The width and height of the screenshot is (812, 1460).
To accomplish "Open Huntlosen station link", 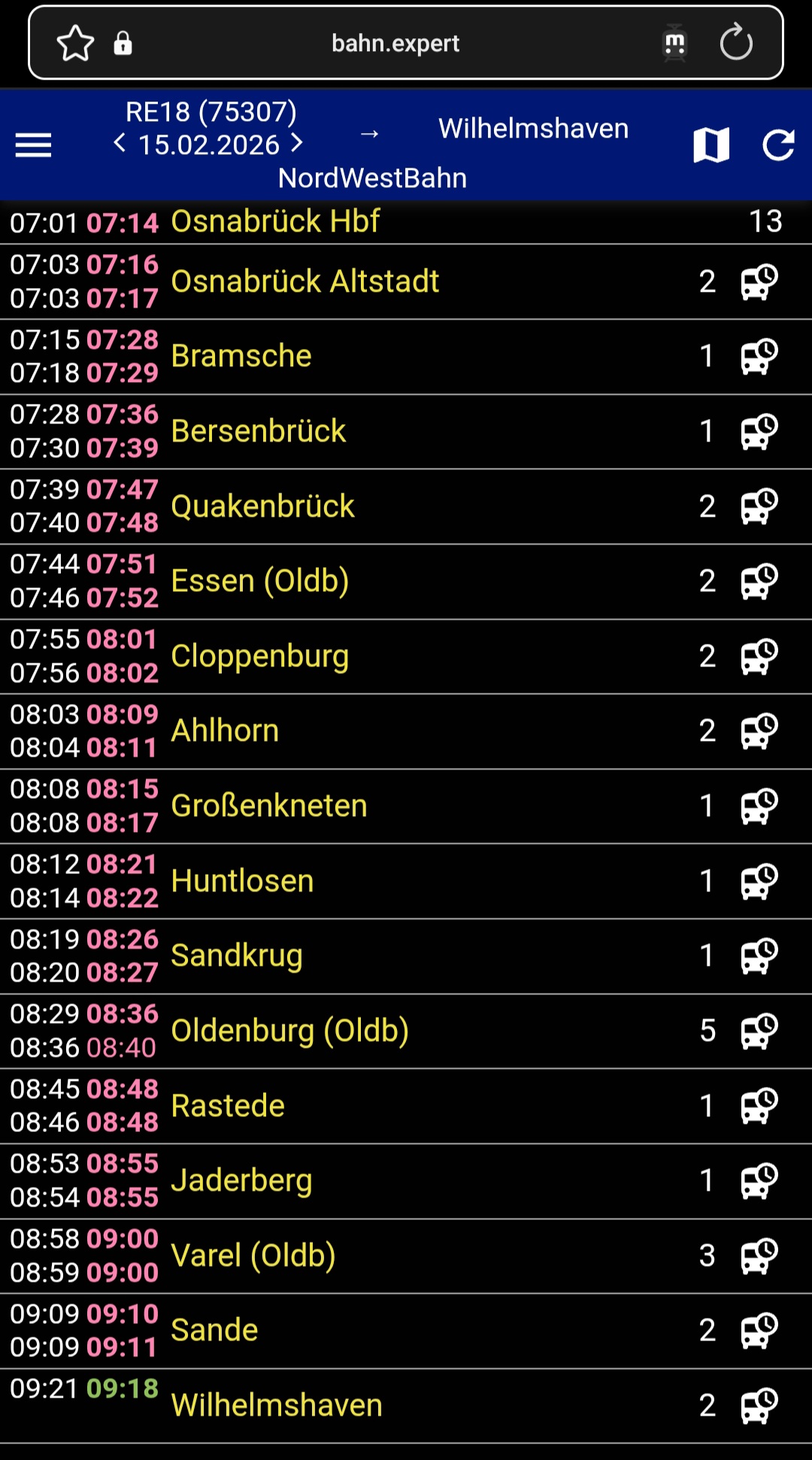I will click(x=242, y=881).
